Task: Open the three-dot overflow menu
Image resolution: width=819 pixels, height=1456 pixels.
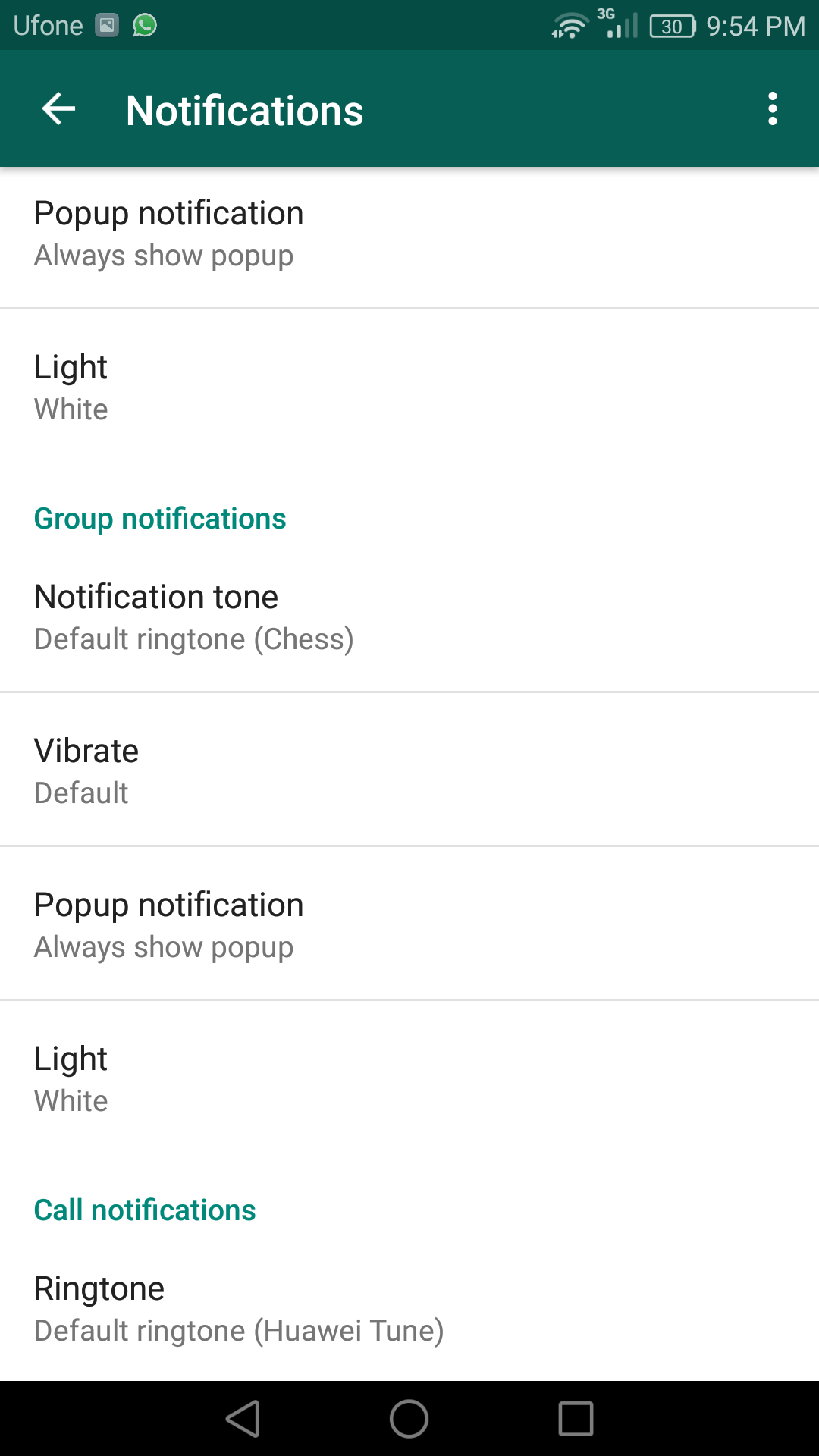Action: coord(772,109)
